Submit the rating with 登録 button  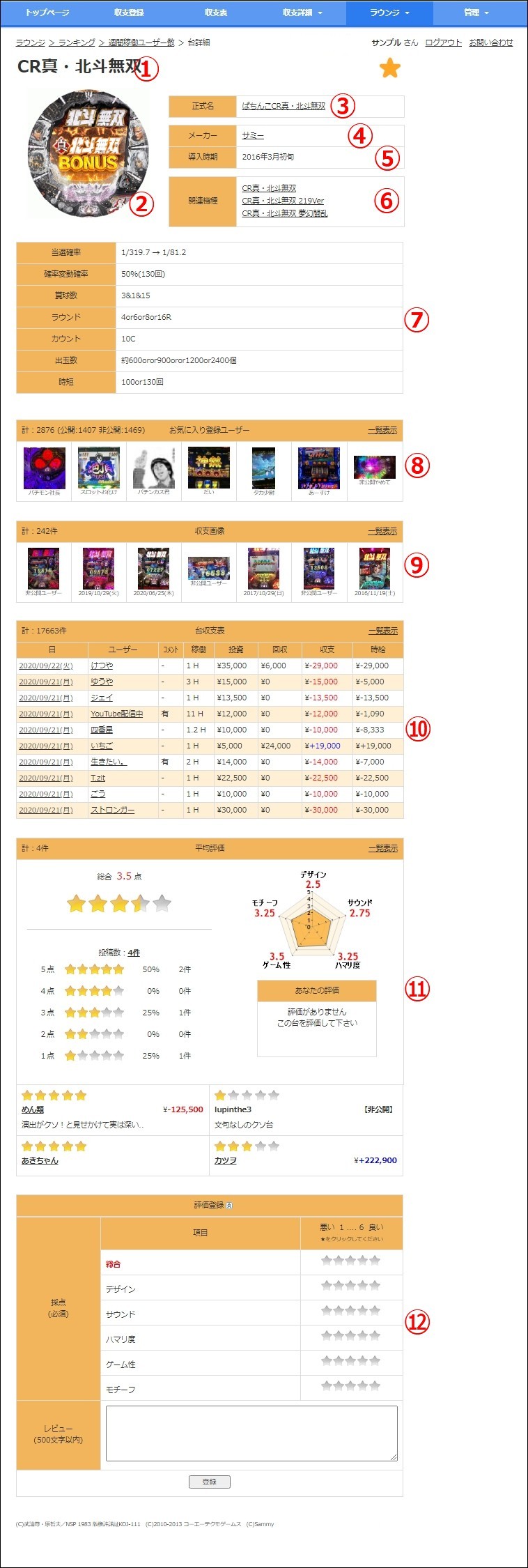[209, 1482]
